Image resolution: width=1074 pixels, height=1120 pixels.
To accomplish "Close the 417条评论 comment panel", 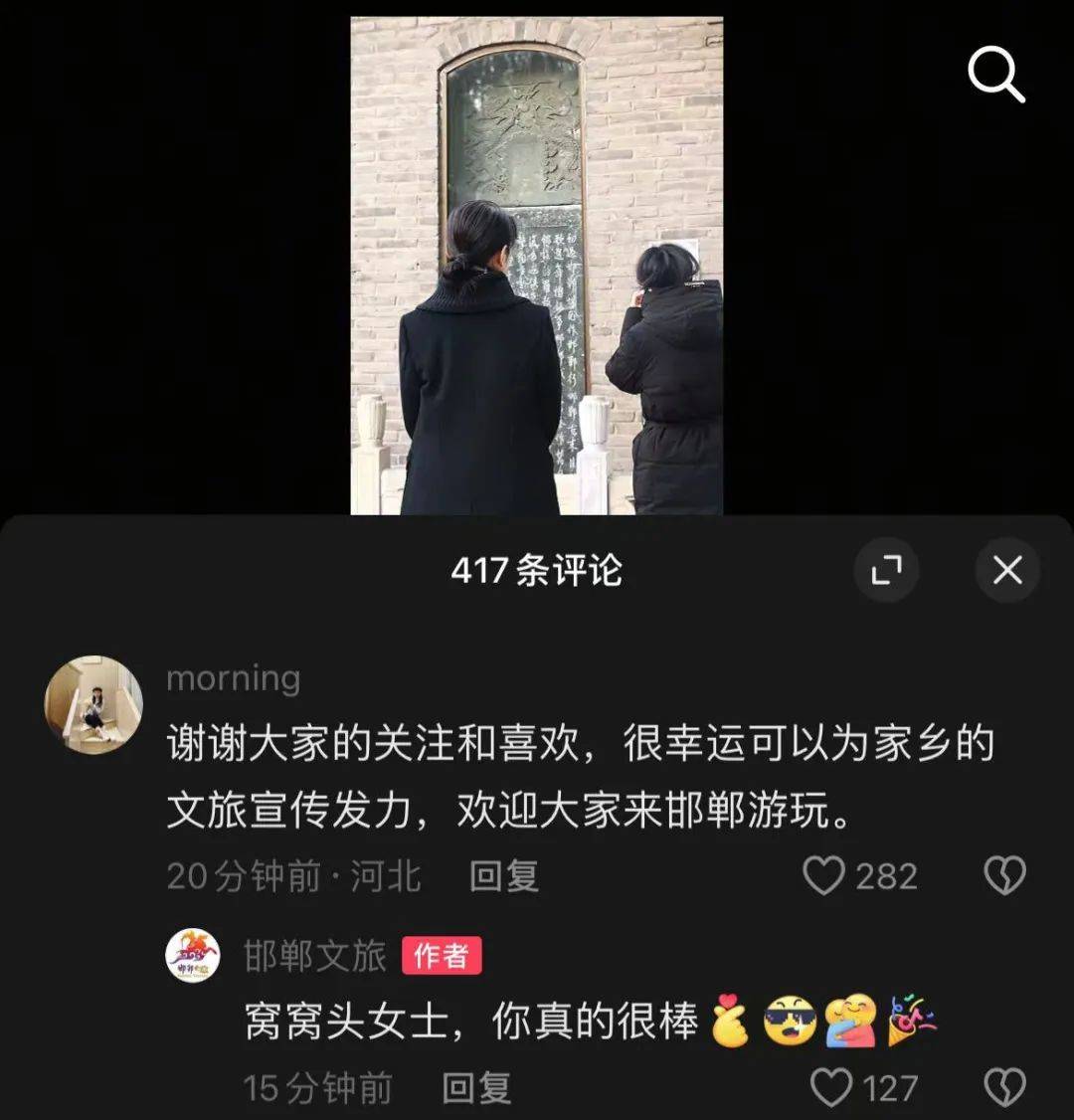I will (x=1009, y=569).
